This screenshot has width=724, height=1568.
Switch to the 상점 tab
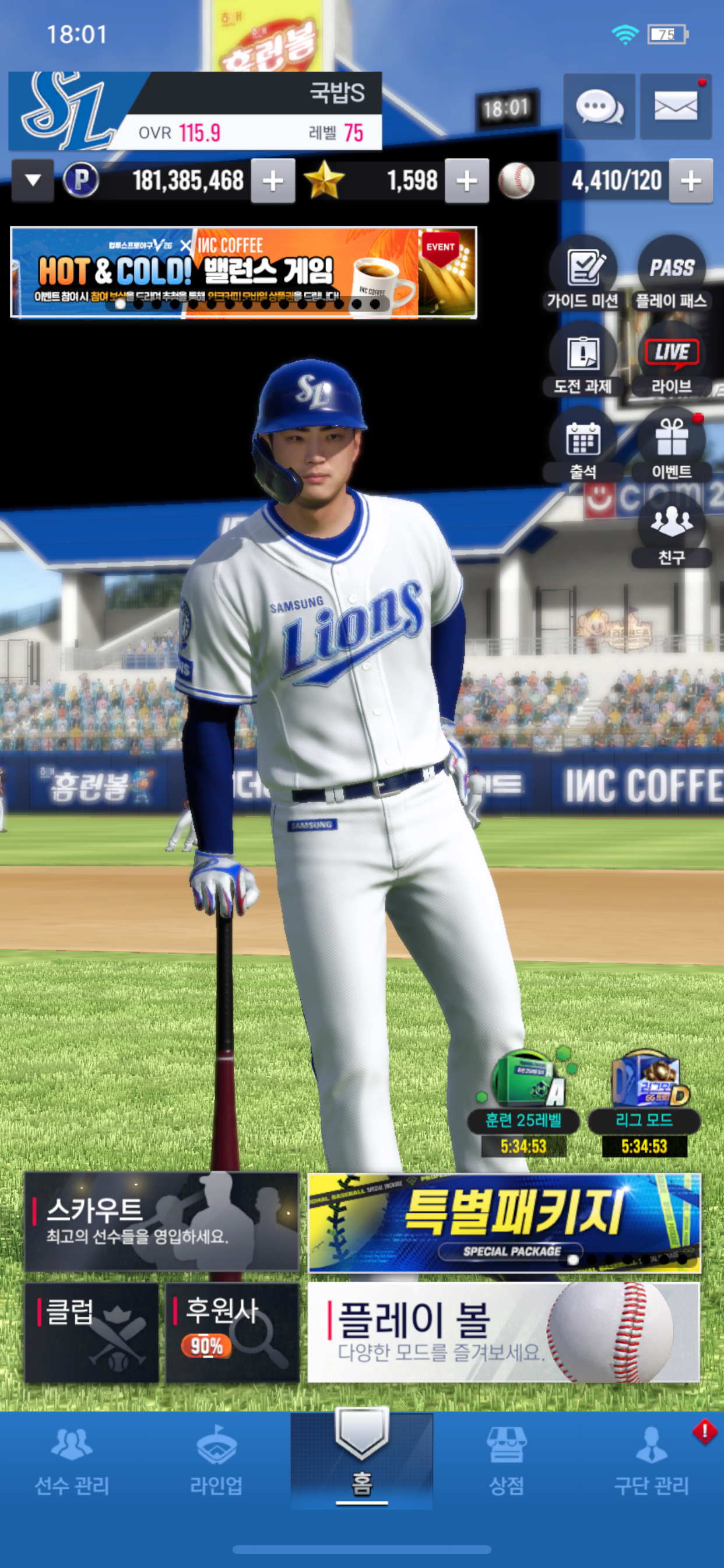pos(506,1461)
